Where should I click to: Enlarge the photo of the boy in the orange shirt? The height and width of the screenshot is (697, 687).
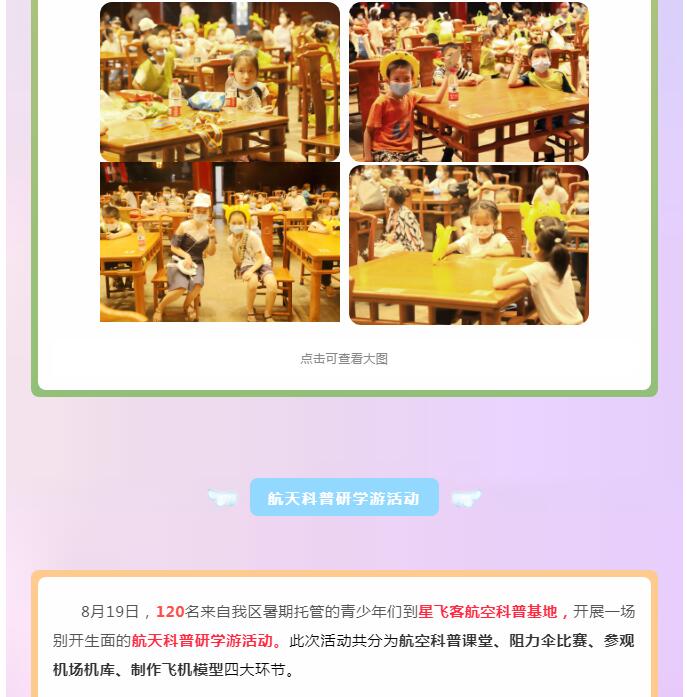pos(468,82)
